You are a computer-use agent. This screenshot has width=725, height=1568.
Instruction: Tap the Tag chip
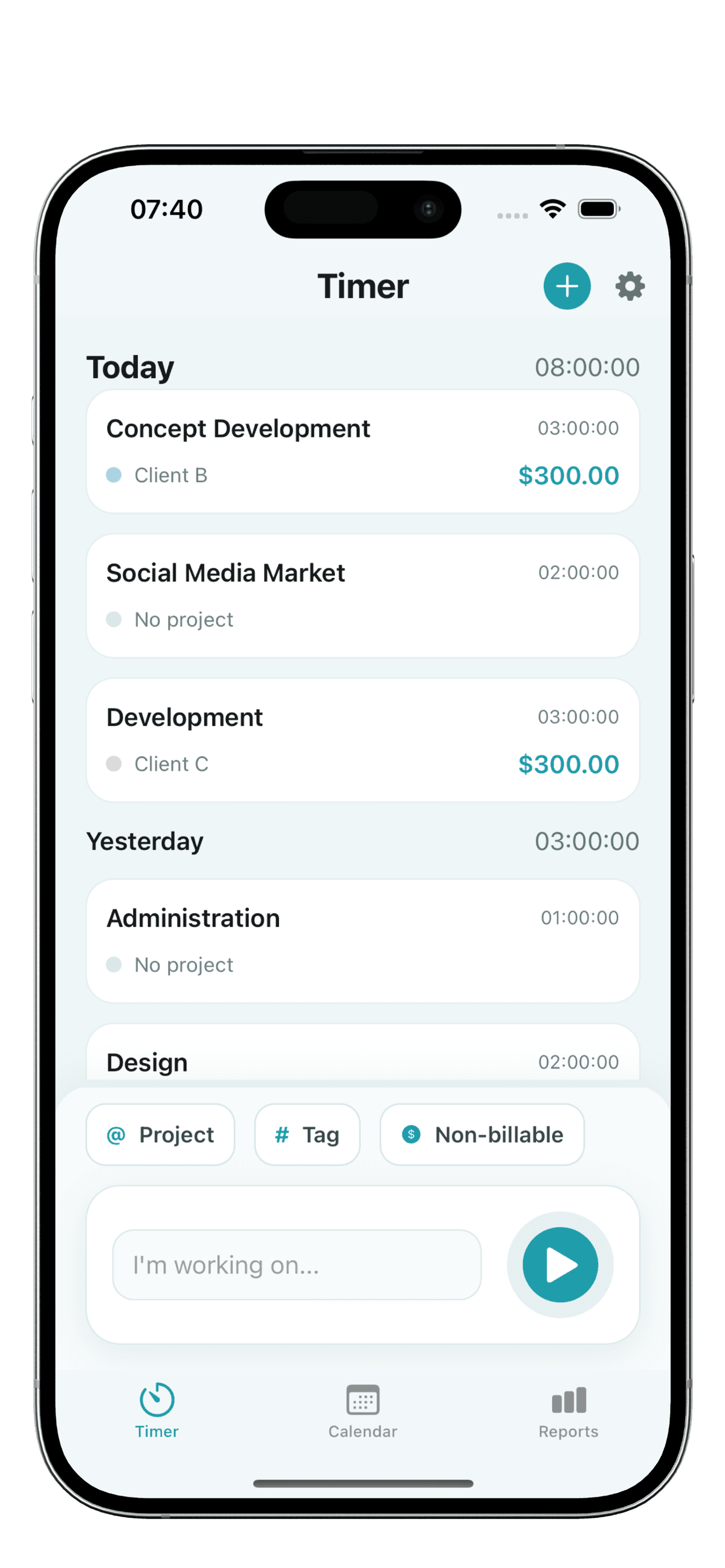click(308, 1134)
